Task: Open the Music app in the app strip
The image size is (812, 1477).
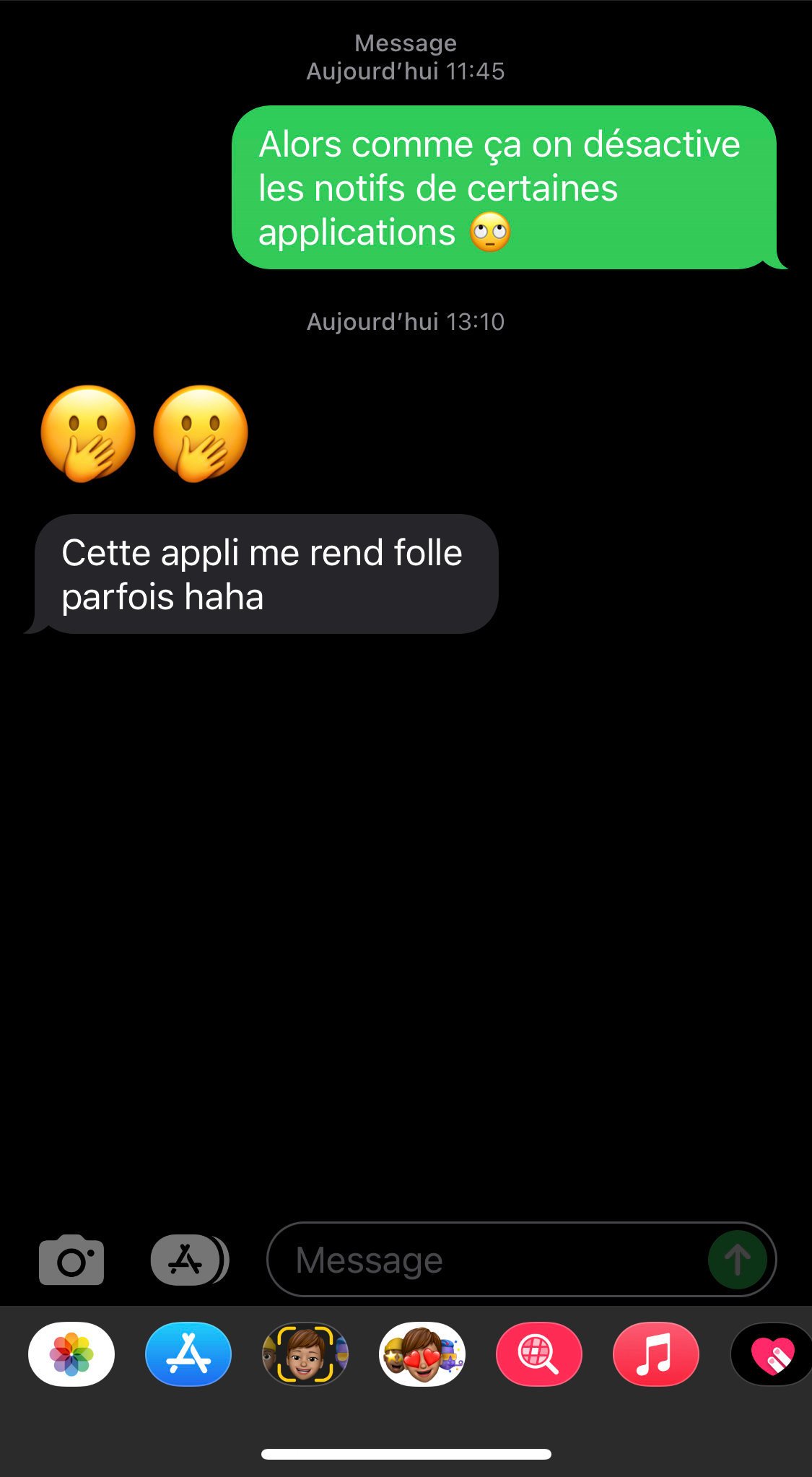Action: click(x=655, y=1354)
